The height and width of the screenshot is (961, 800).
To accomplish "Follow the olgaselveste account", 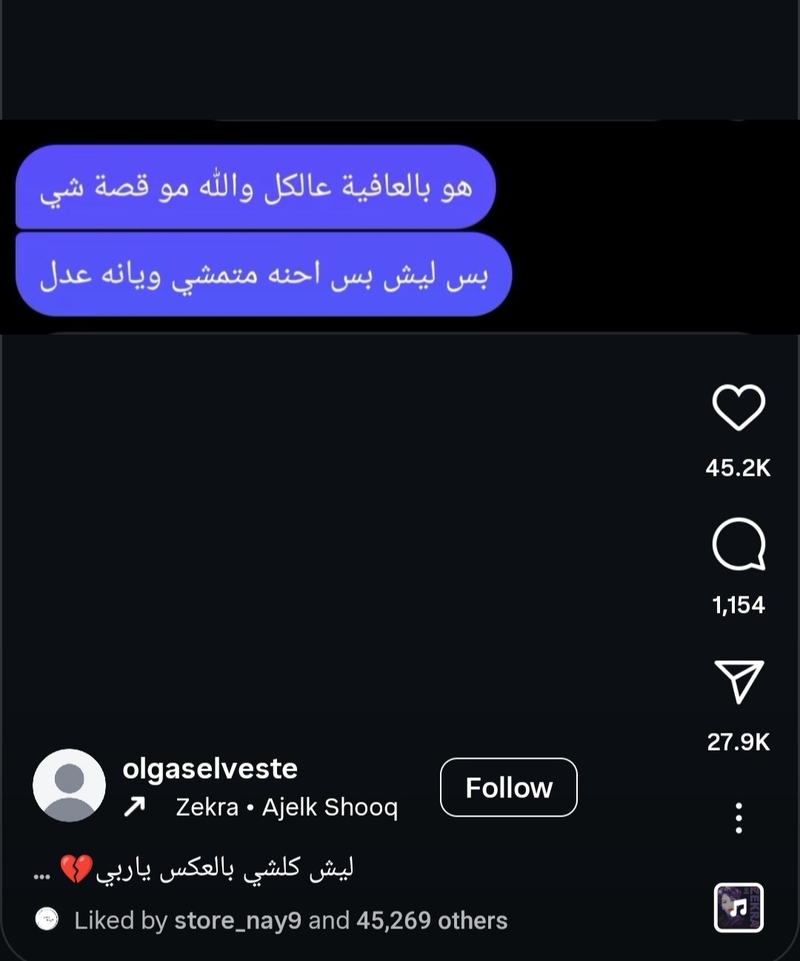I will click(x=508, y=787).
